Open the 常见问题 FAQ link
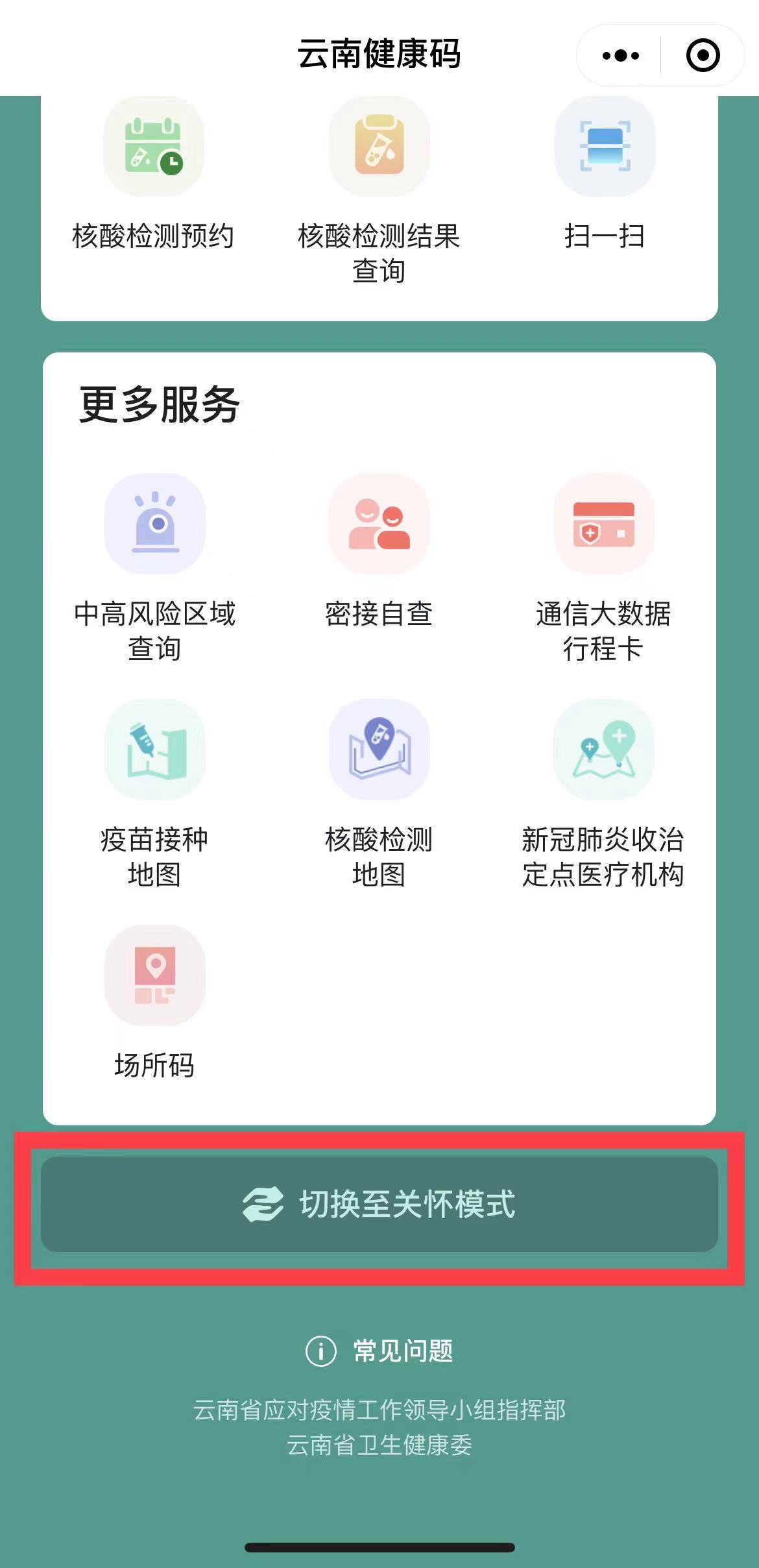Viewport: 759px width, 1568px height. [379, 1352]
